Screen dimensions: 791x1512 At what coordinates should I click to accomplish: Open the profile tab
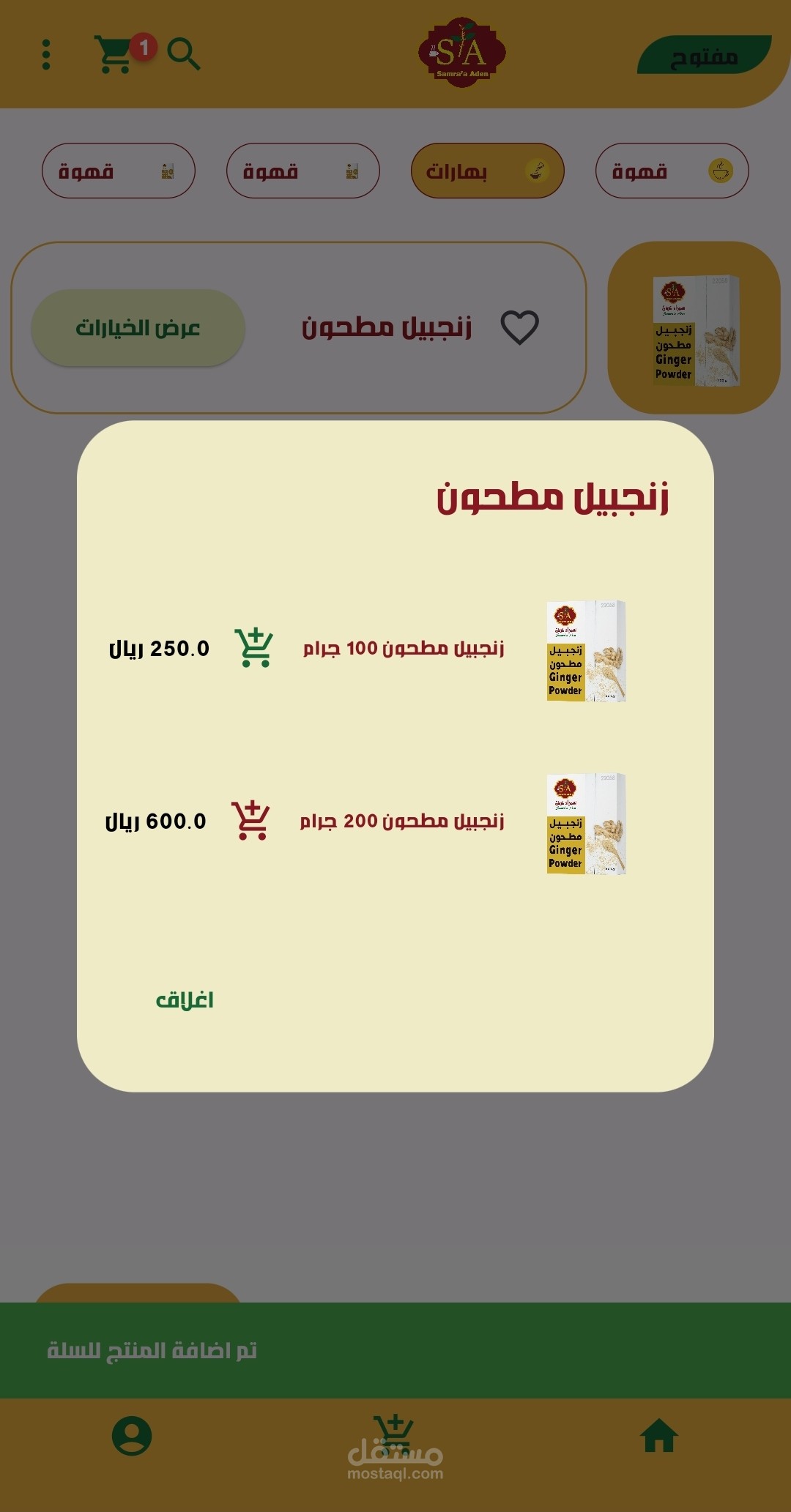(x=132, y=1436)
